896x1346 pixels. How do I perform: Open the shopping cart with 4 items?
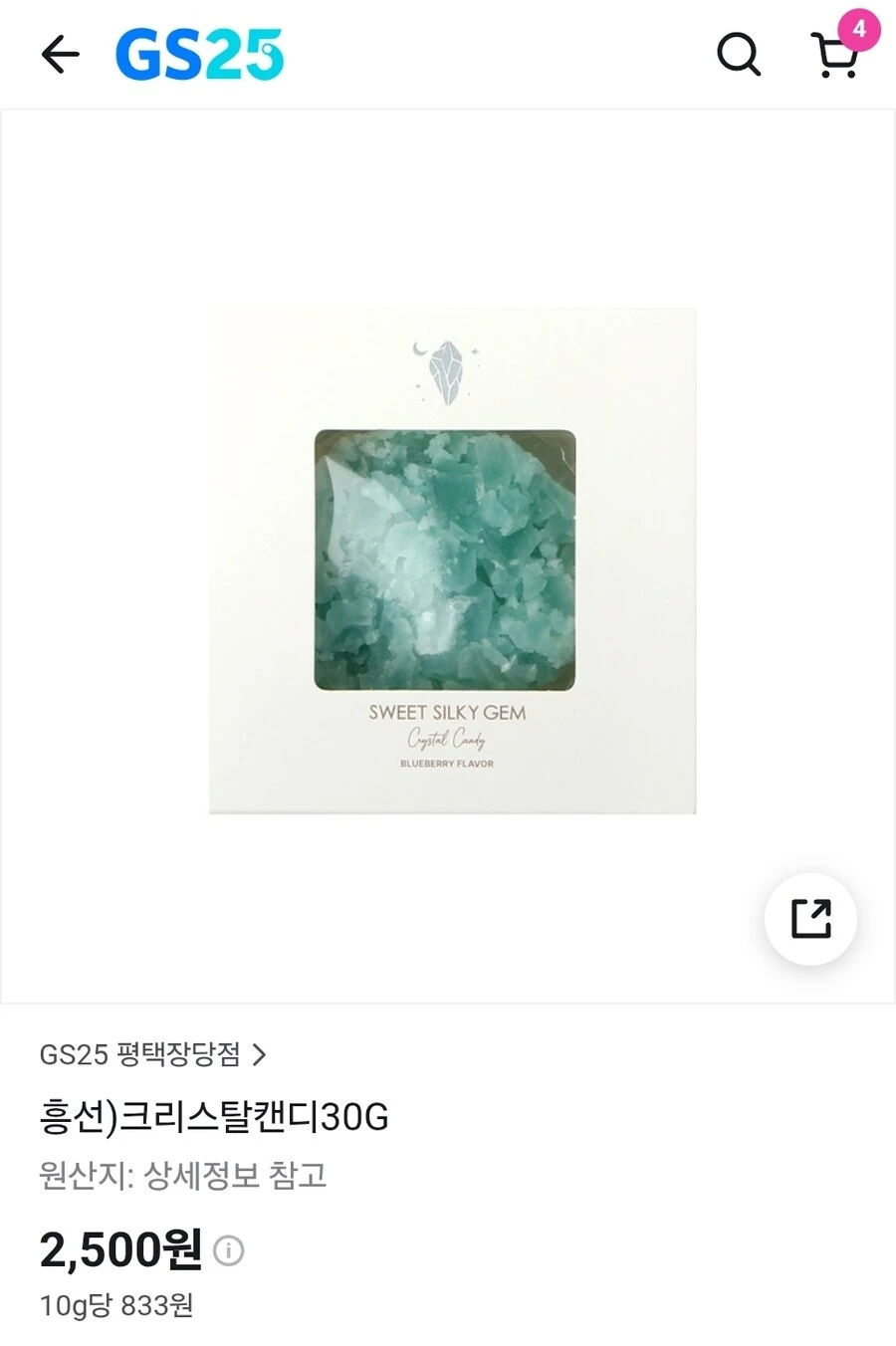pos(836,55)
